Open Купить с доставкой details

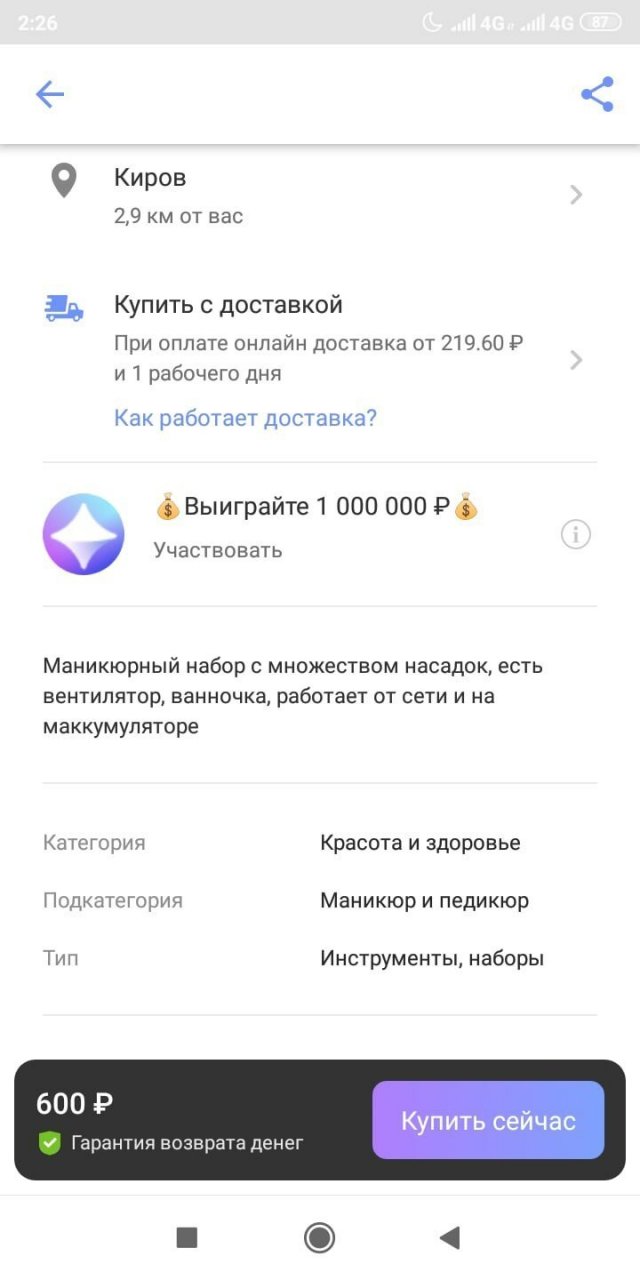318,340
